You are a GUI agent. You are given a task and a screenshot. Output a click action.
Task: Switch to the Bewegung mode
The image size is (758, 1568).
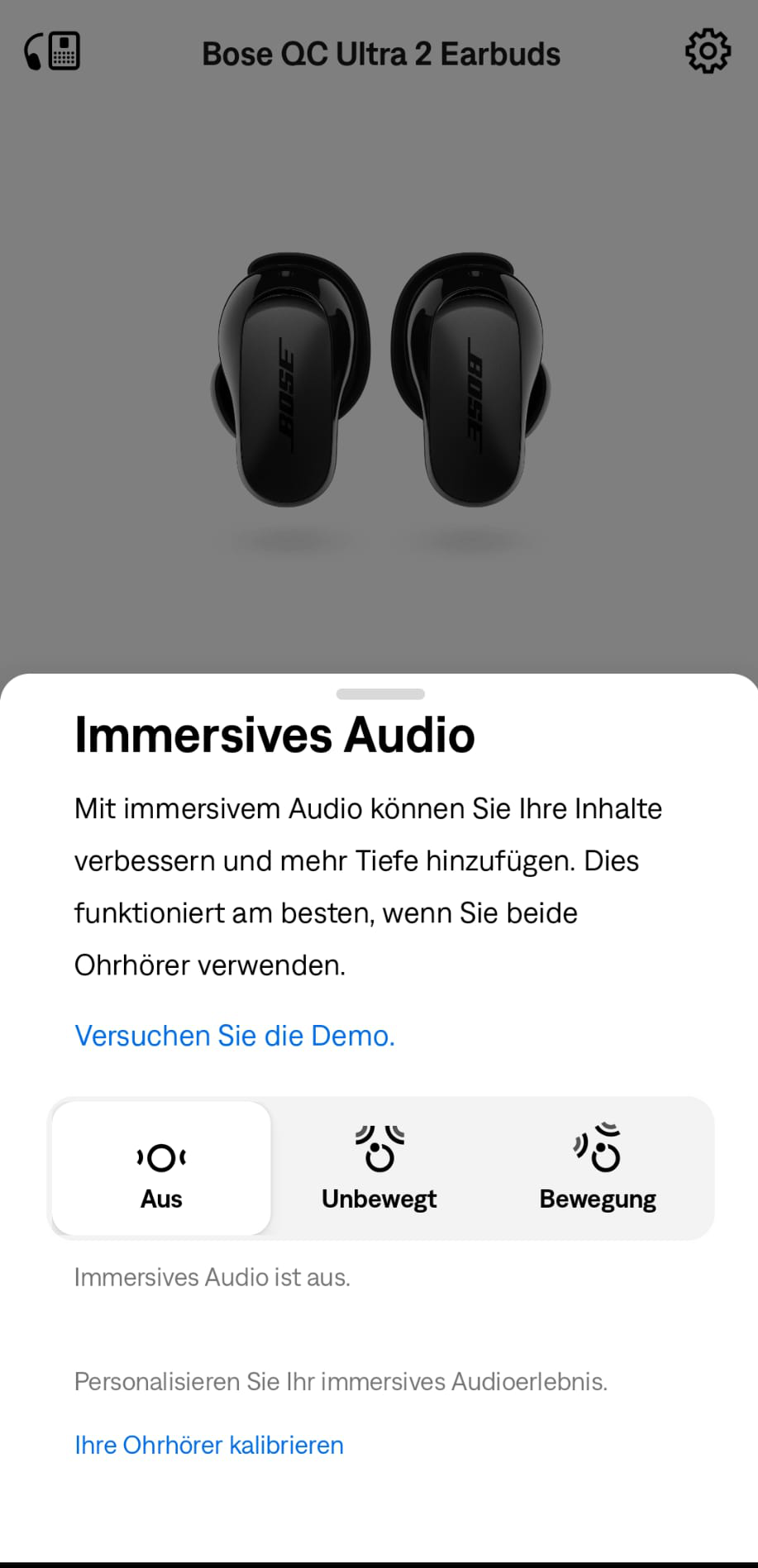point(598,1168)
